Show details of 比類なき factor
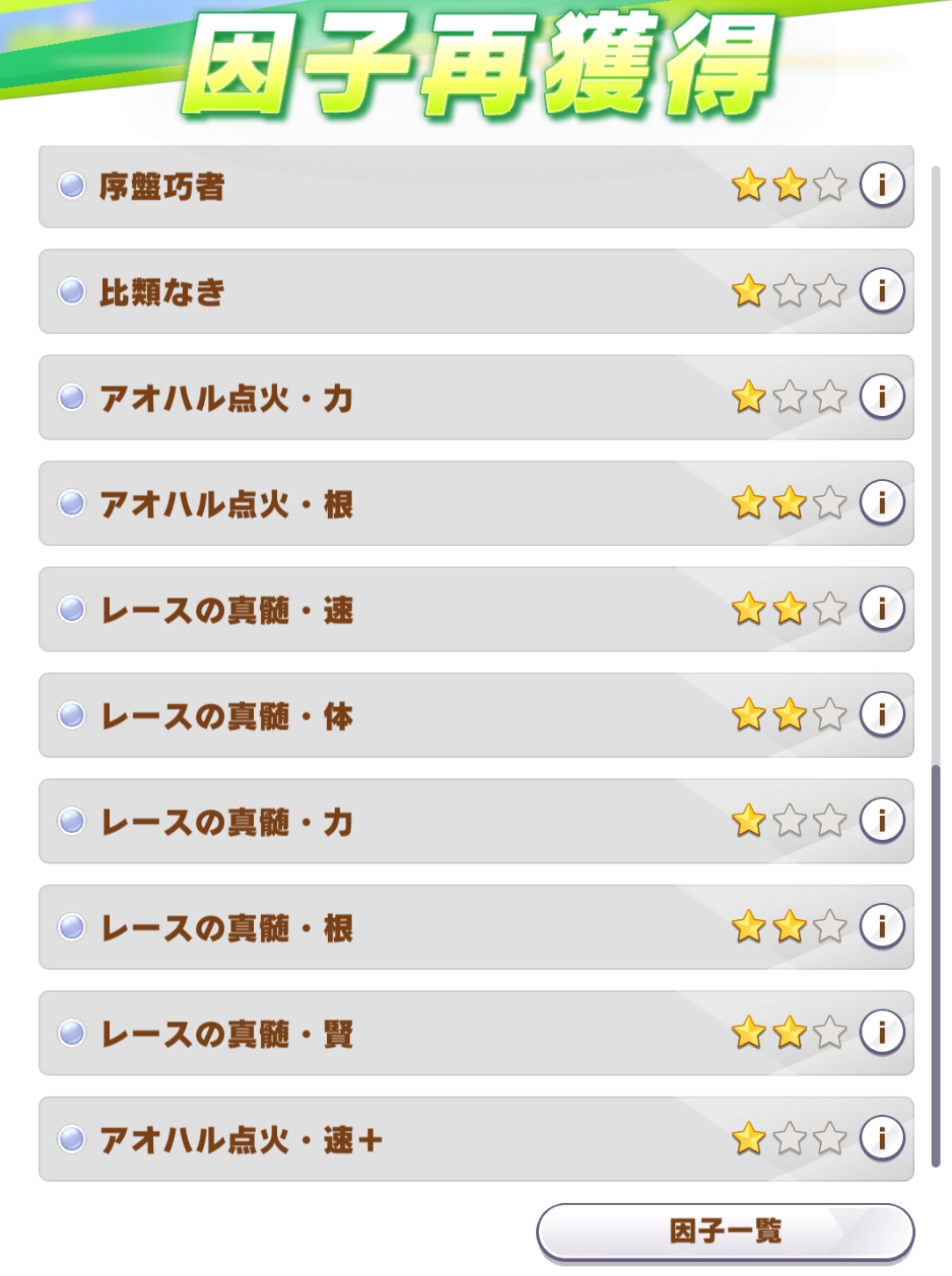Screen dimensions: 952x1276 (x=882, y=291)
